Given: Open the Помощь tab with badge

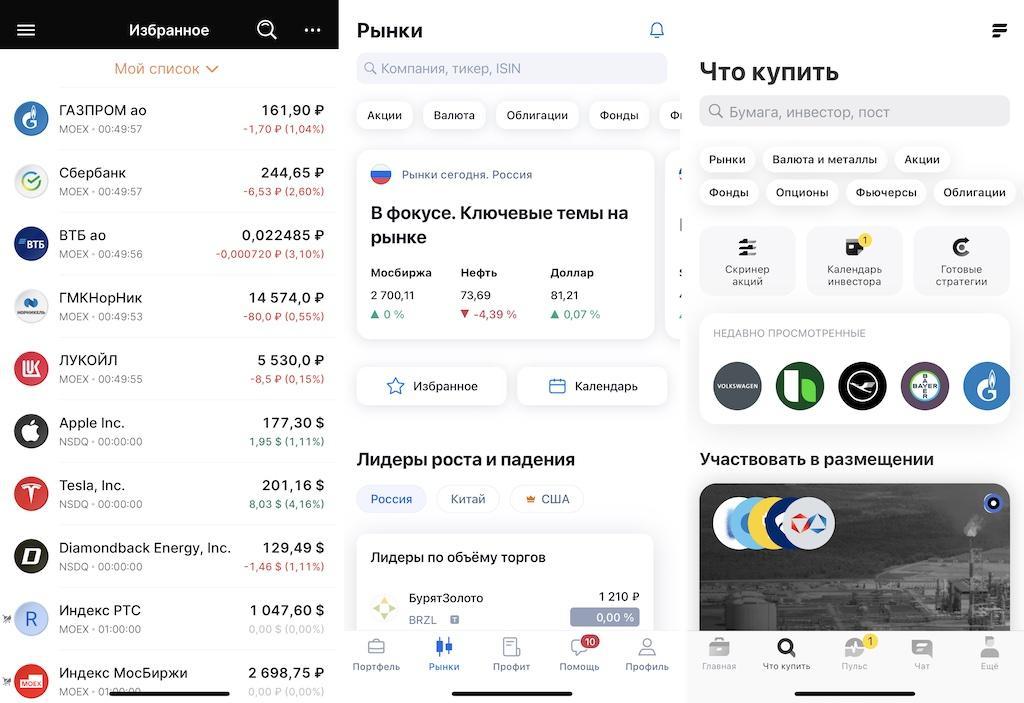Looking at the screenshot, I should click(579, 654).
